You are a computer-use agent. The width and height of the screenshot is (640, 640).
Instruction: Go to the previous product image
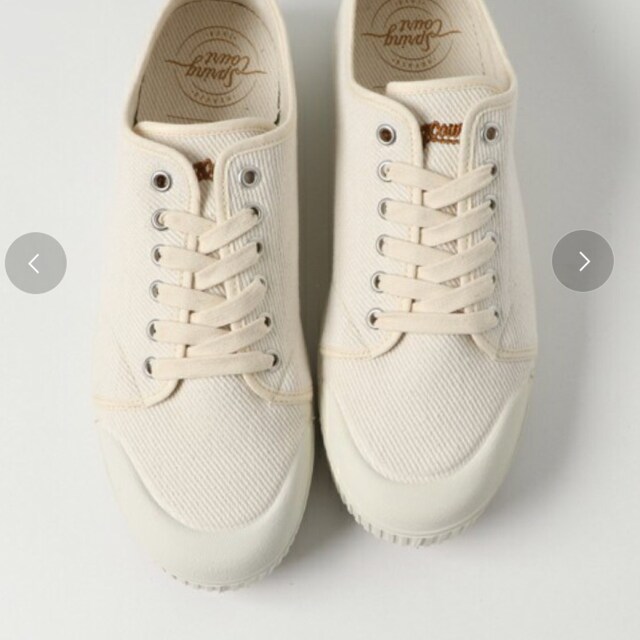coord(36,263)
